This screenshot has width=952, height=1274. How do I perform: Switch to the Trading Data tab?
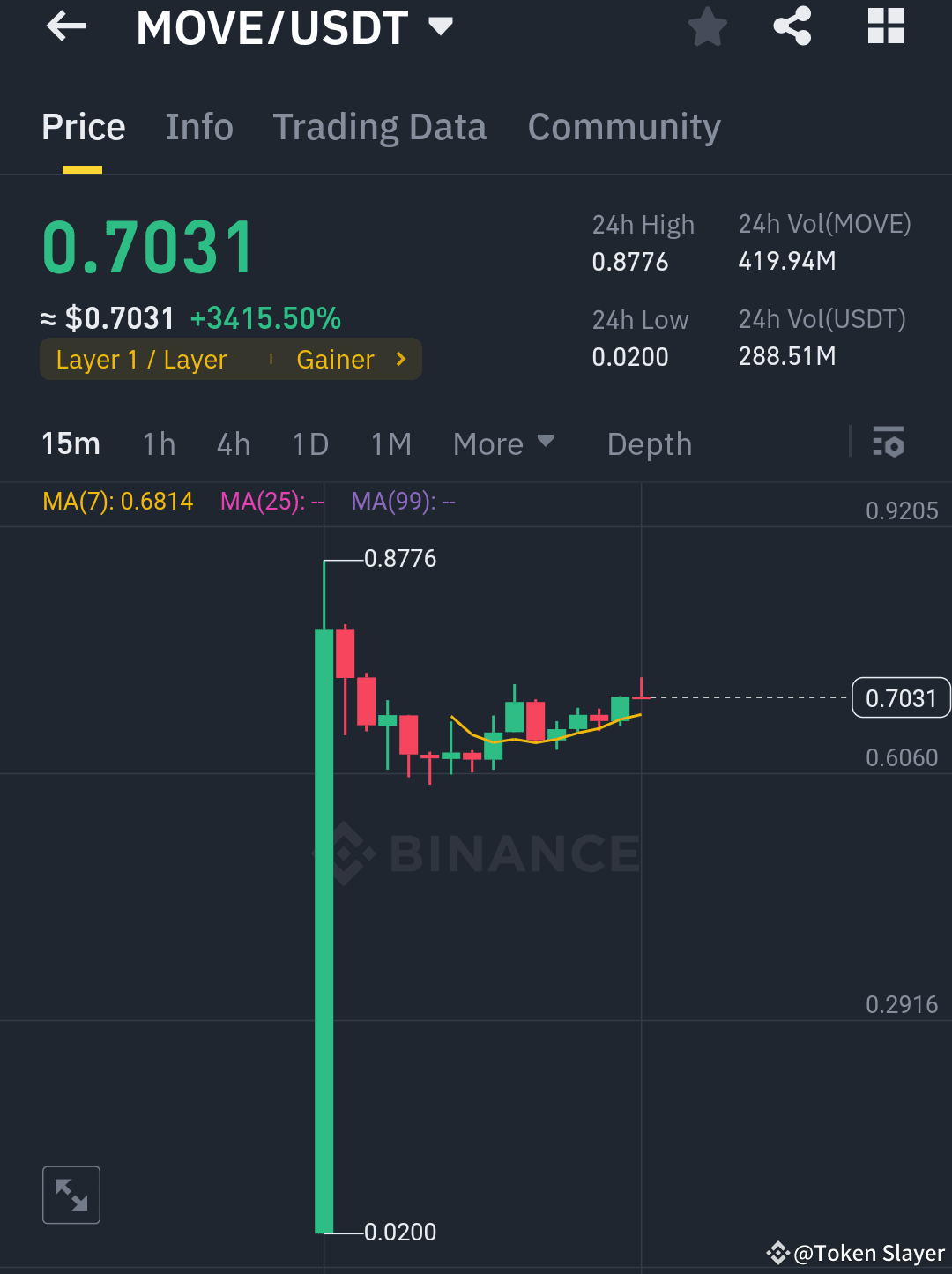pyautogui.click(x=380, y=127)
